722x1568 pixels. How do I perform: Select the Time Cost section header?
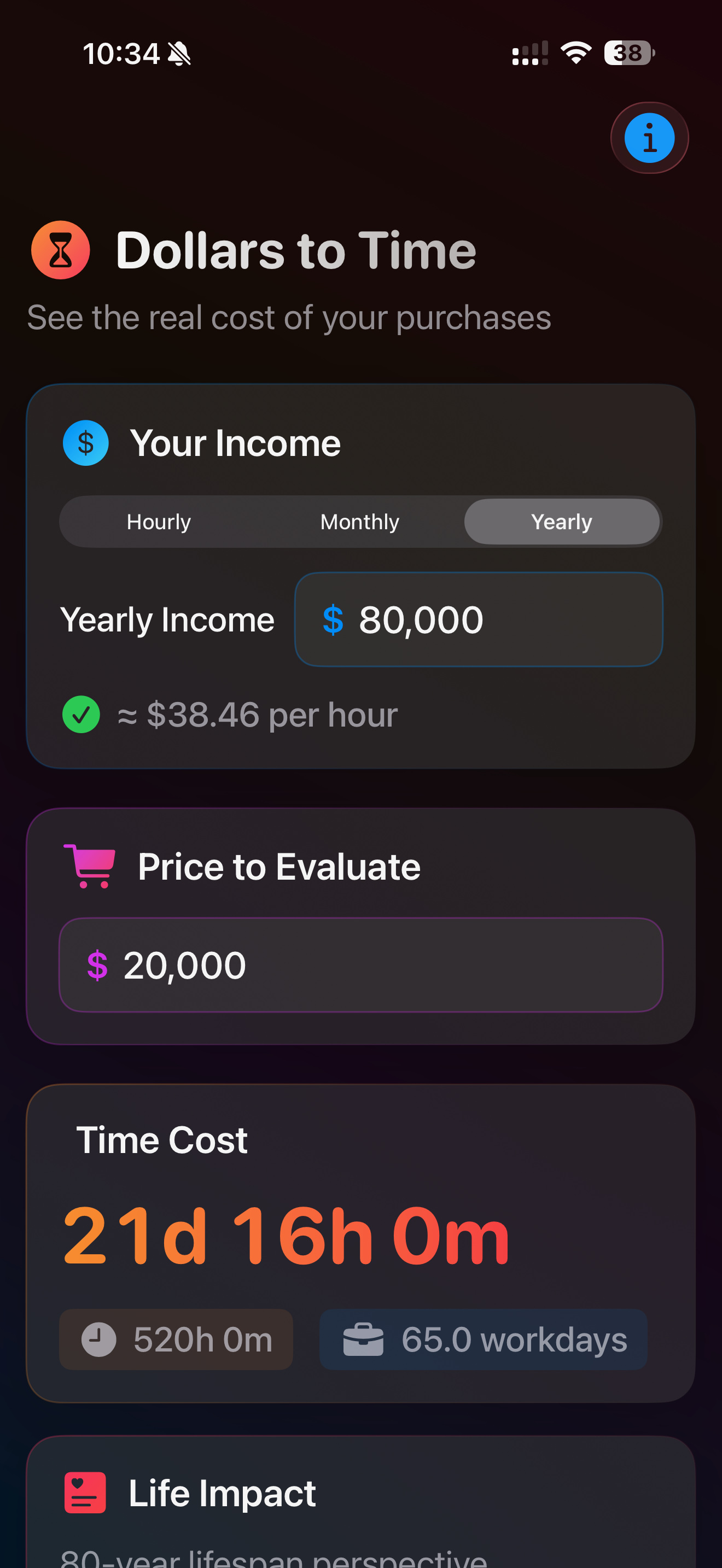point(162,1139)
